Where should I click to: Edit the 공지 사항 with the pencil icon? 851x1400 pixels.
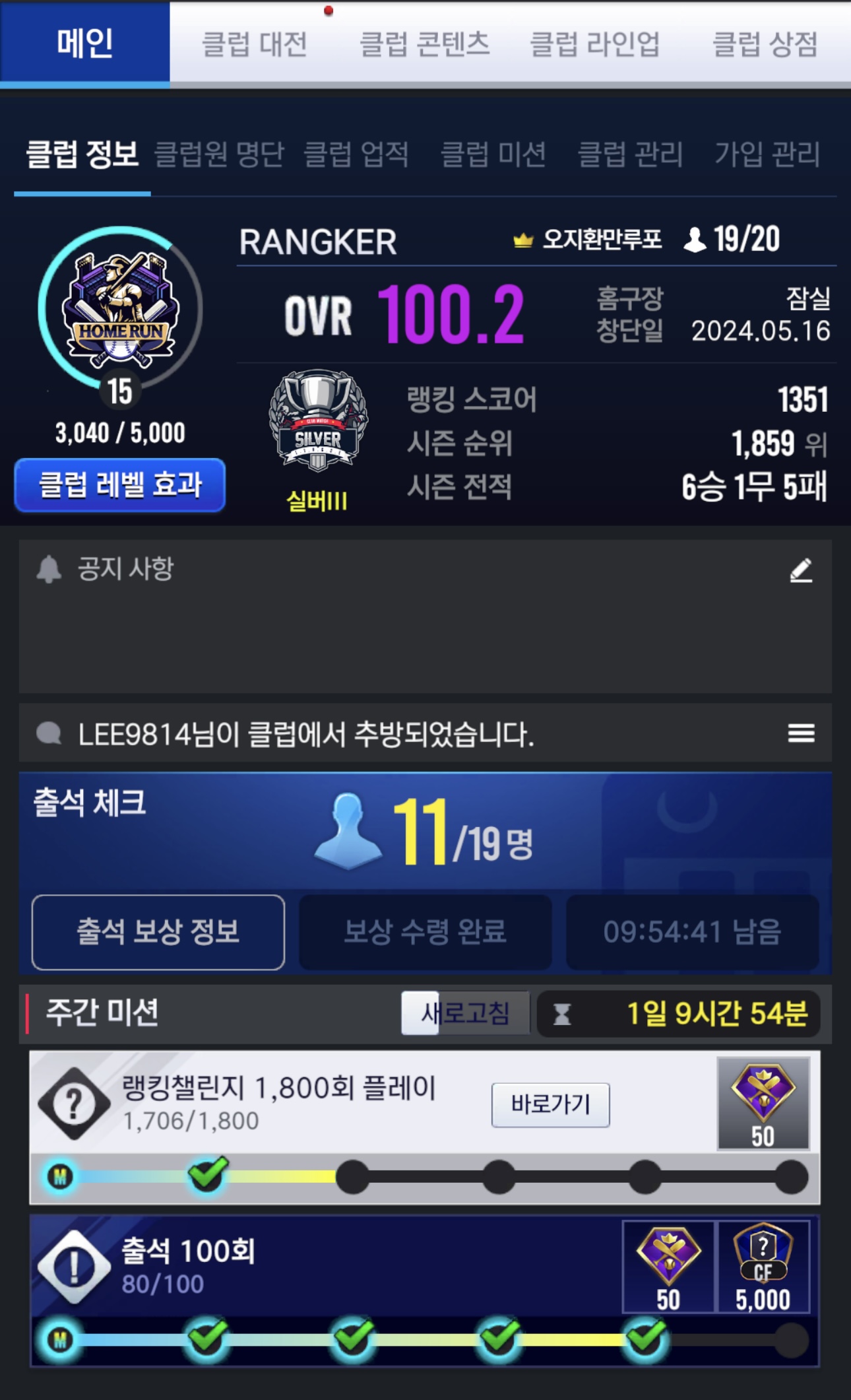pos(801,570)
